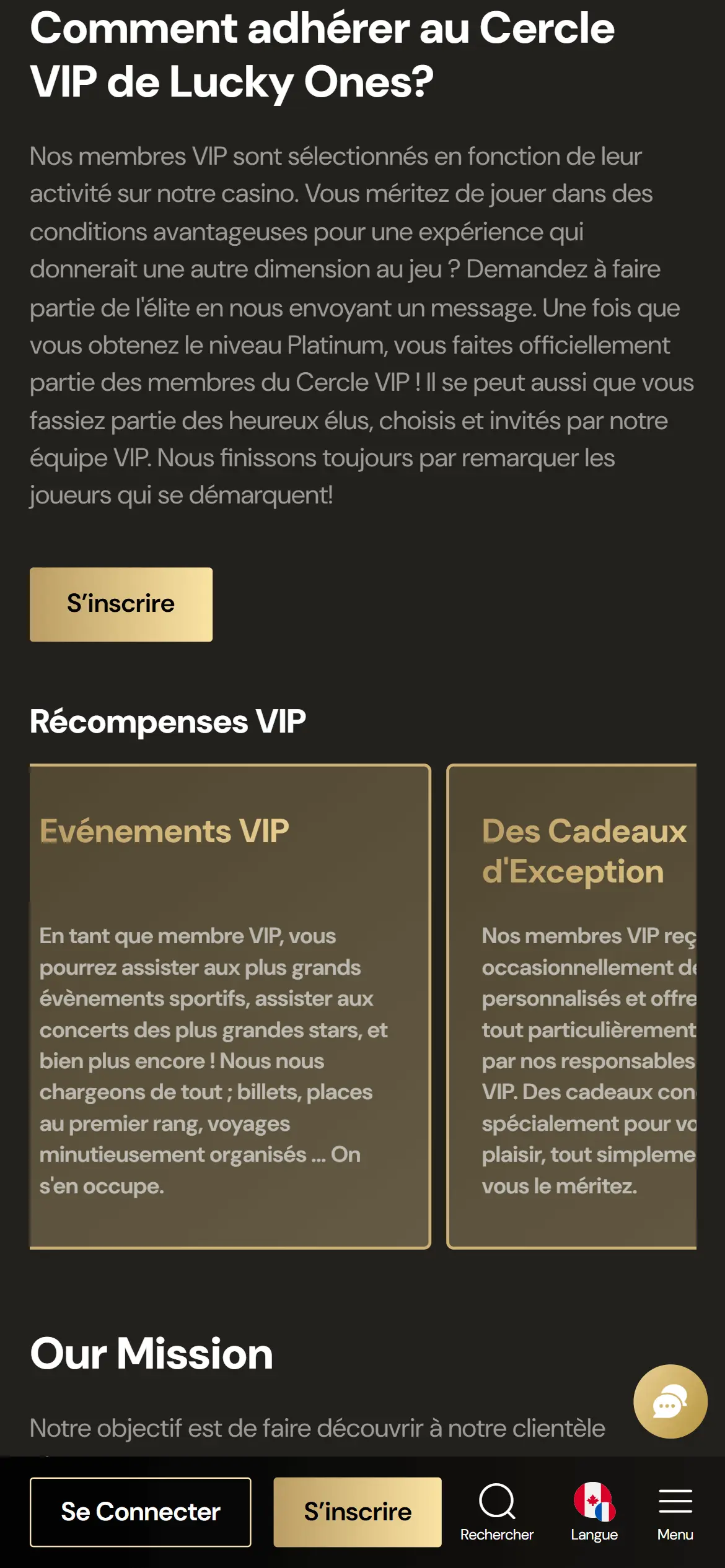Tap Se Connecter to log in

[x=141, y=1512]
